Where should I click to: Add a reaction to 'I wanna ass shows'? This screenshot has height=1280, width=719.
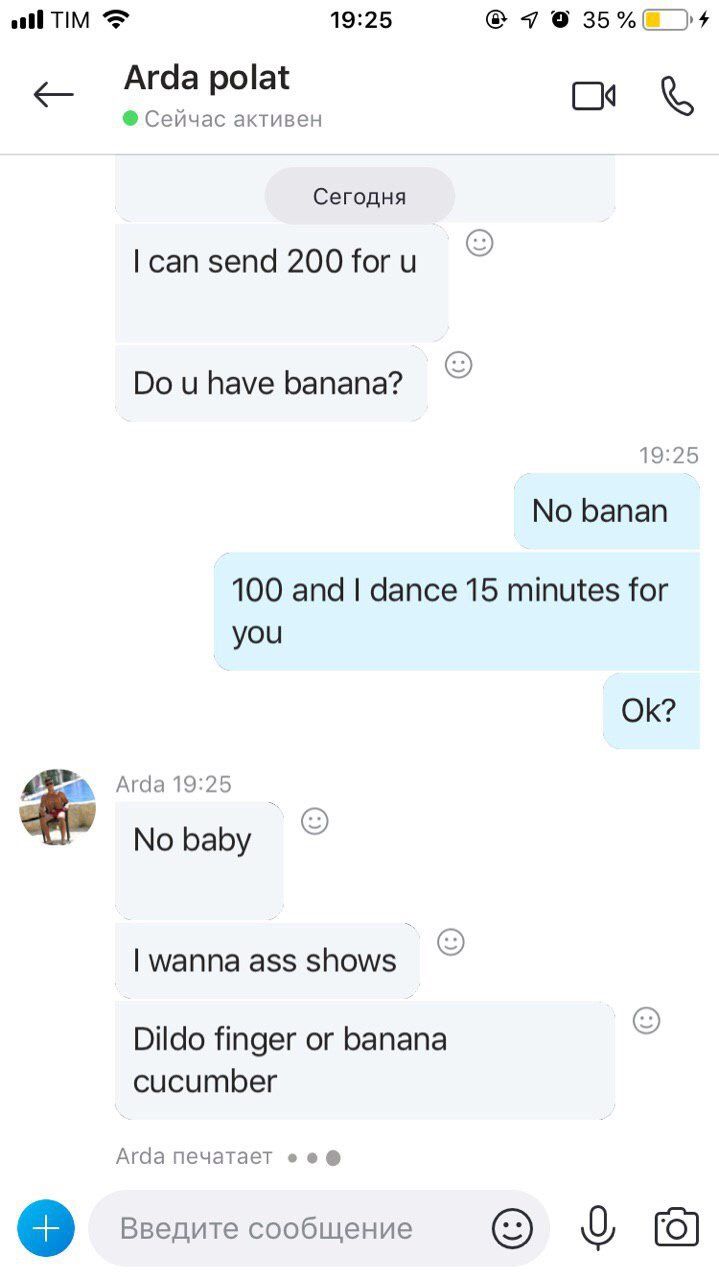451,942
